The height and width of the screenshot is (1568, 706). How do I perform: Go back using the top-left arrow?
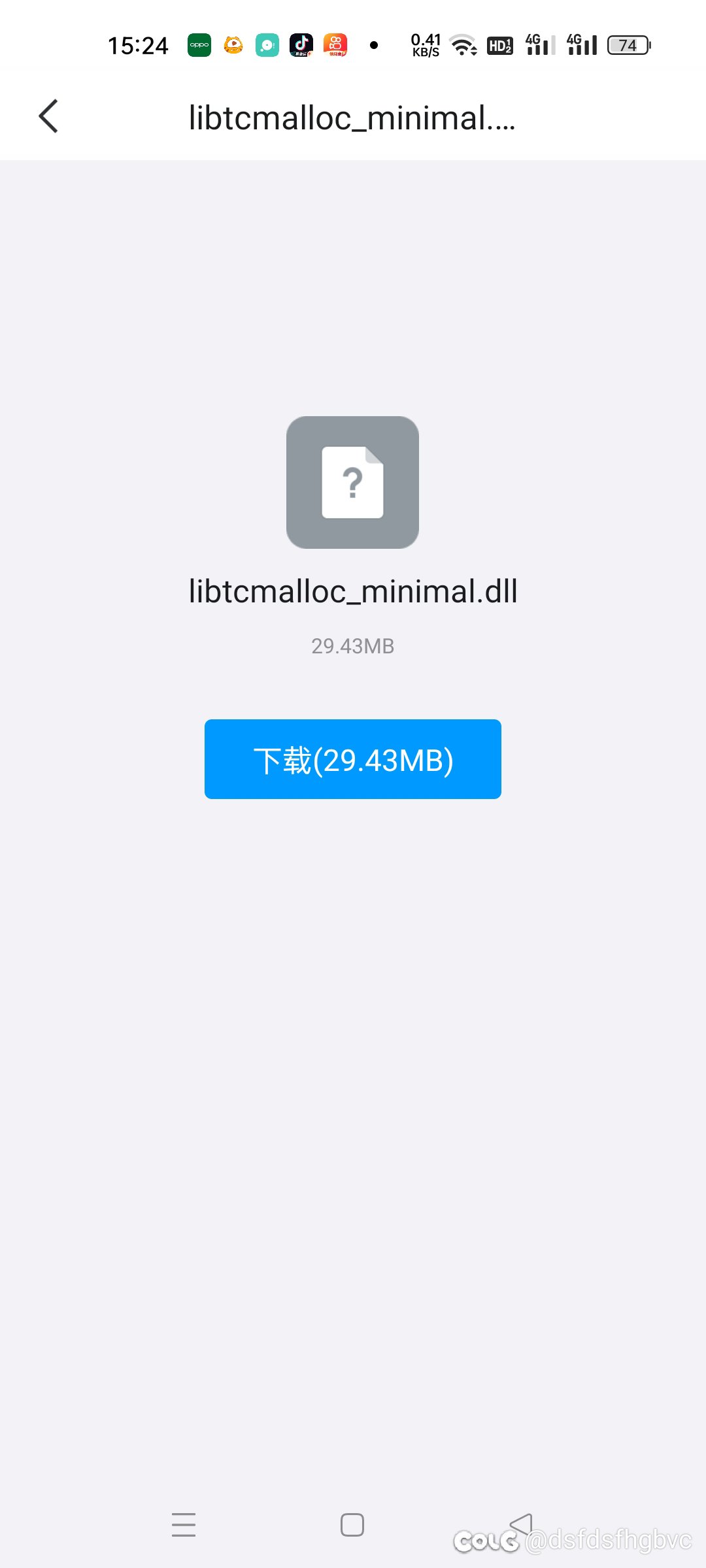[48, 116]
